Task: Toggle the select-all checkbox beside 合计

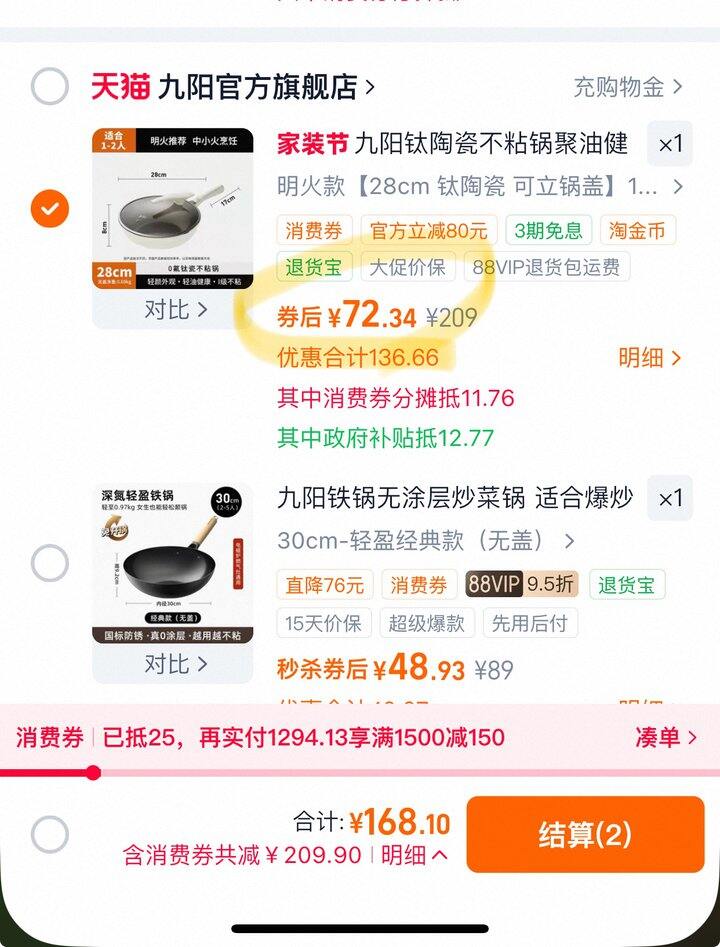Action: point(49,834)
